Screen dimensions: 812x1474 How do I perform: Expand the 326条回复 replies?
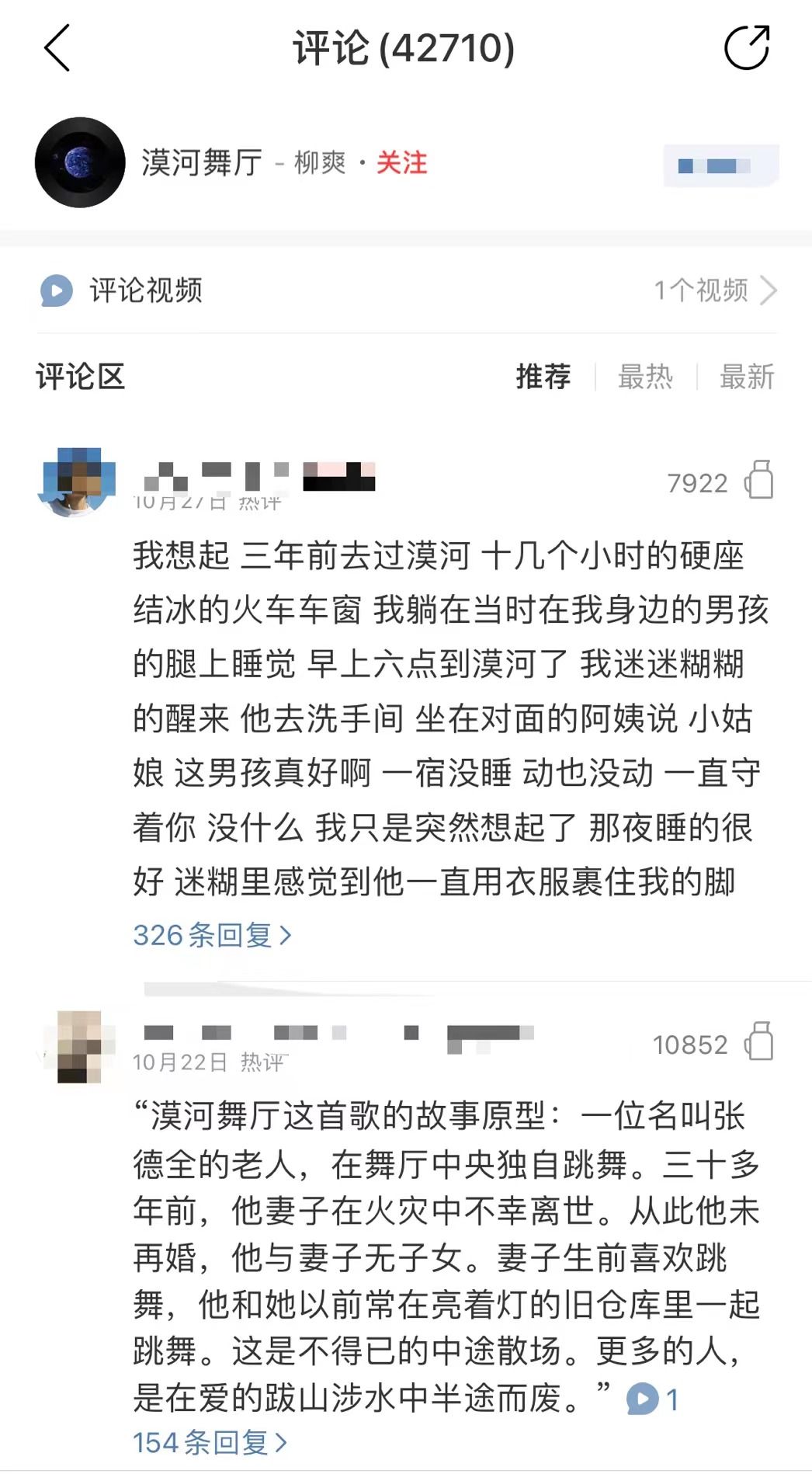tap(212, 935)
